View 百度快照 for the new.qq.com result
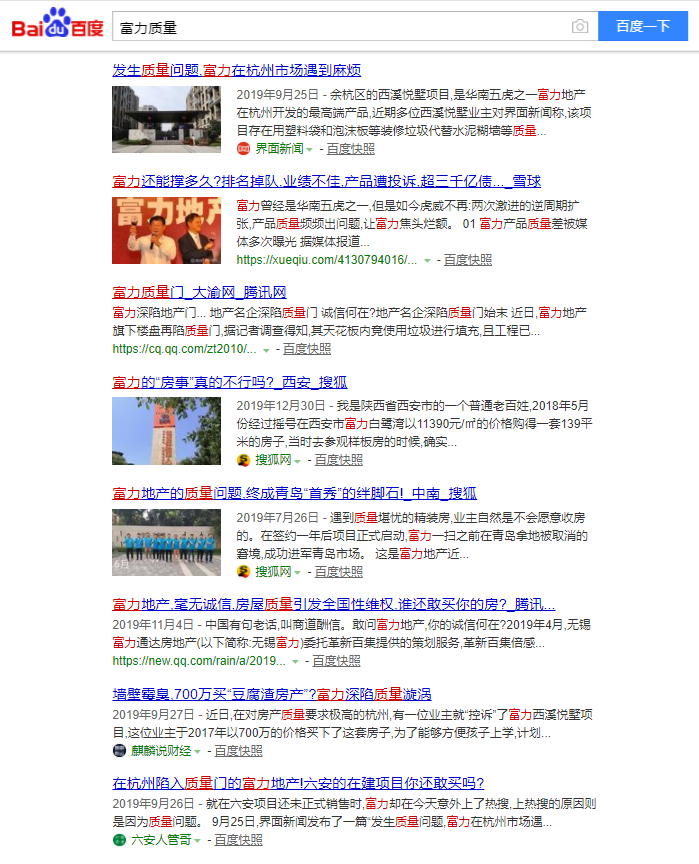699x864 pixels. tap(336, 661)
